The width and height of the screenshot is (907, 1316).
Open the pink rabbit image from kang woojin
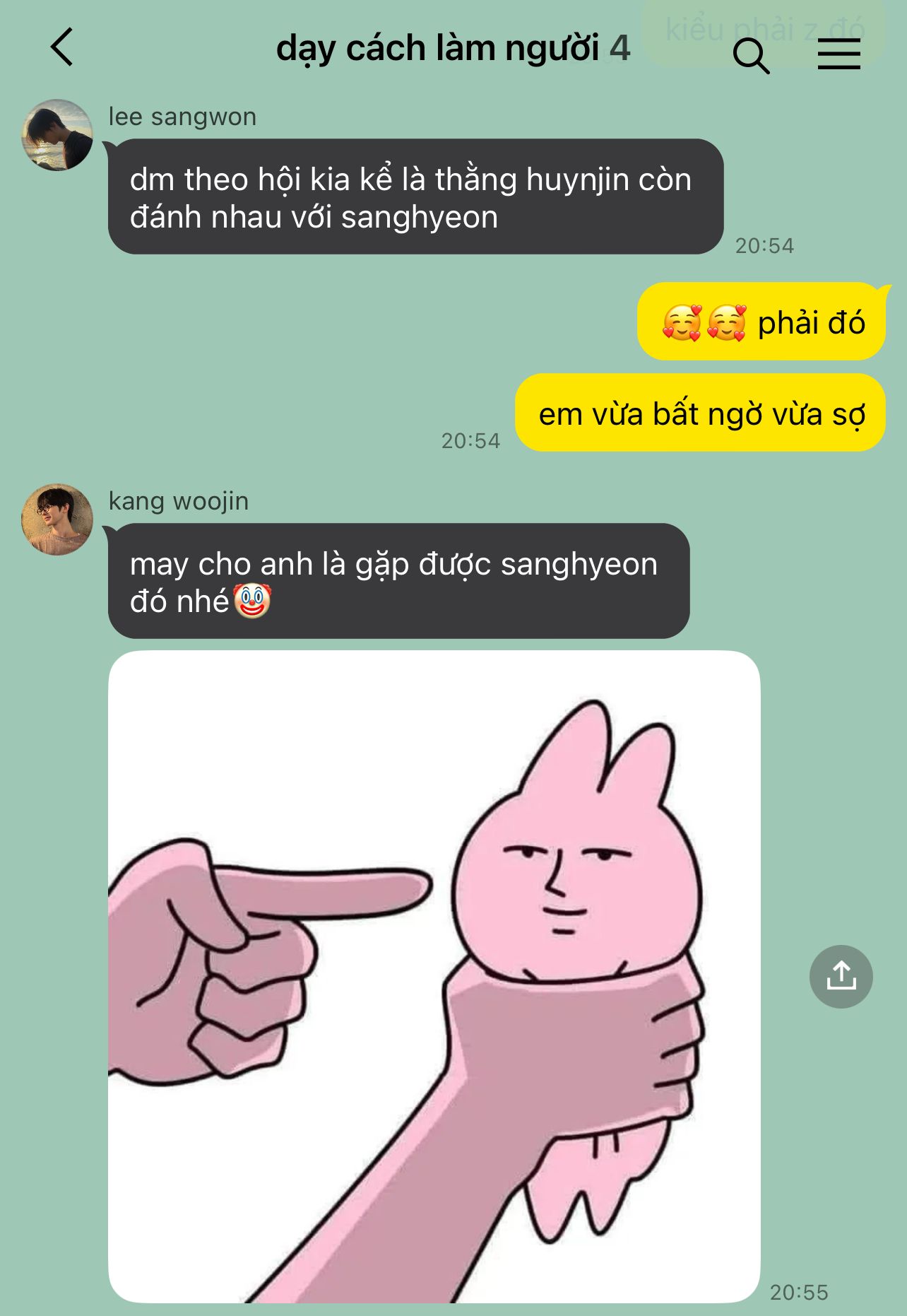pyautogui.click(x=434, y=977)
